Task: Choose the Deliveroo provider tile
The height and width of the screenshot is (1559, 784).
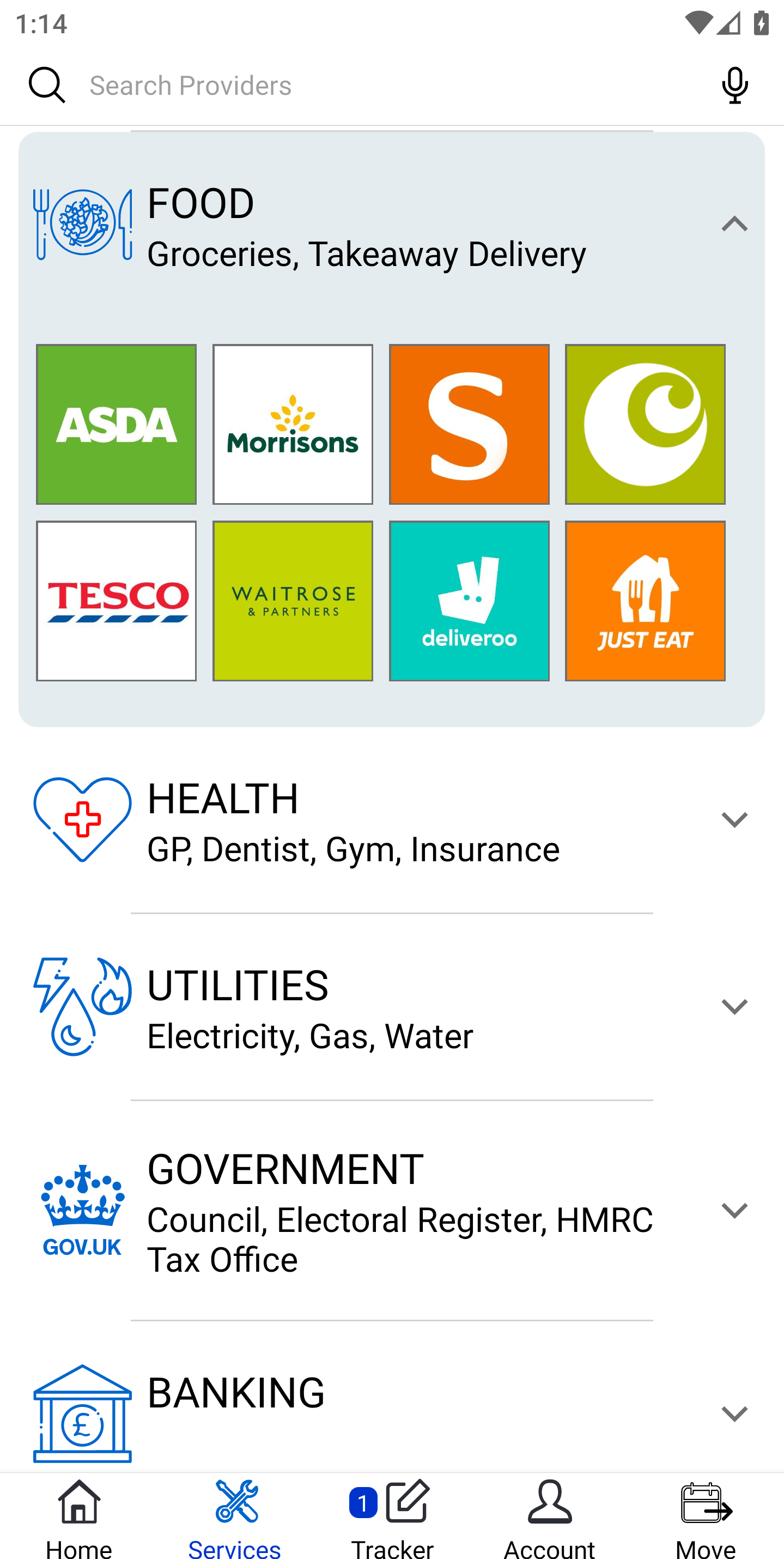Action: coord(469,601)
